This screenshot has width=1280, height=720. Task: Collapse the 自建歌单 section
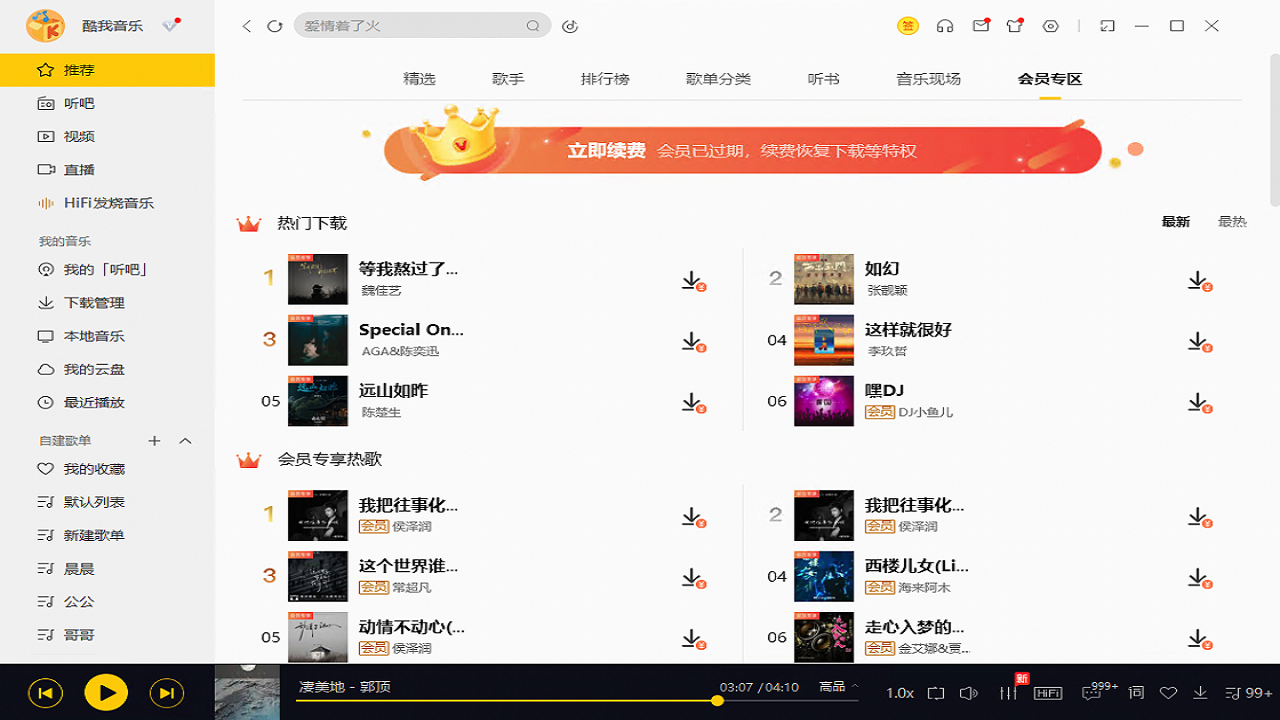[x=185, y=441]
